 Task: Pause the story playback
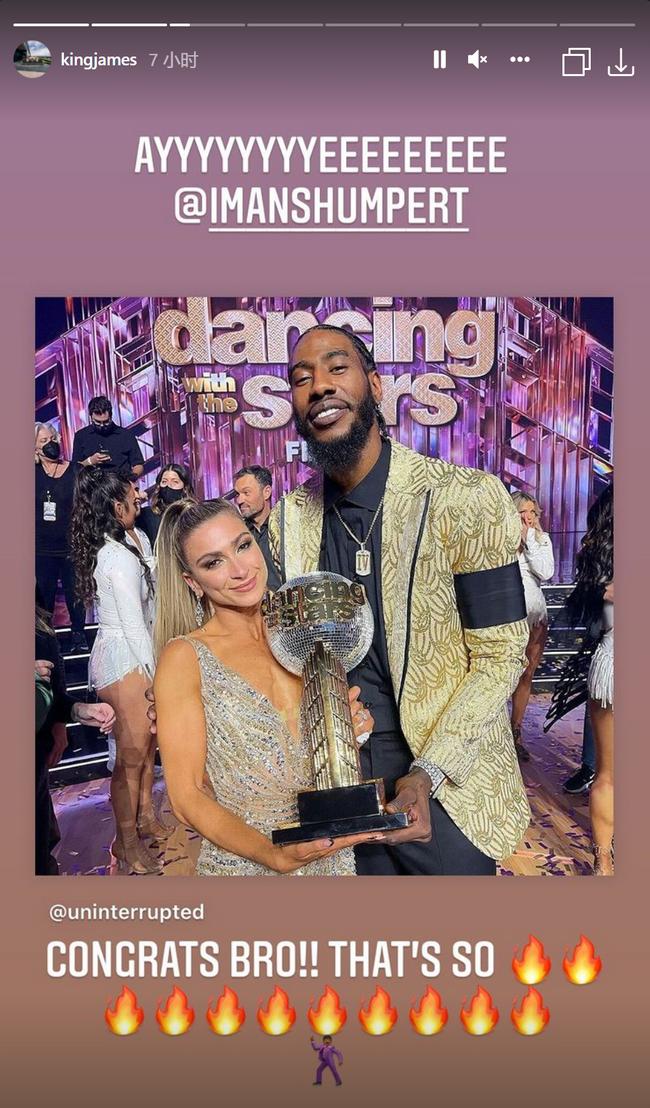(439, 60)
